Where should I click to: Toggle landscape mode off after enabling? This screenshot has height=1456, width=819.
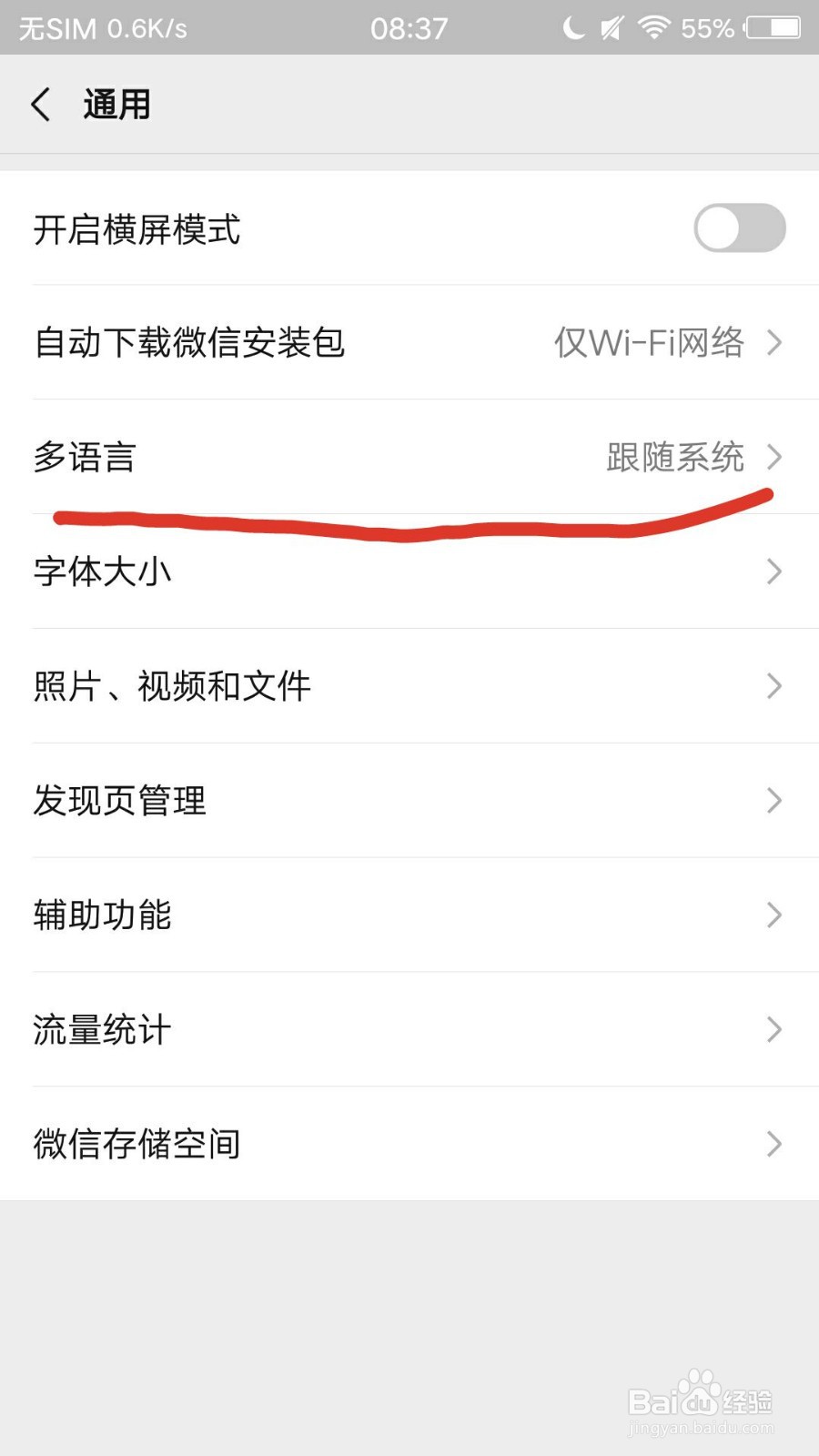pyautogui.click(x=739, y=228)
